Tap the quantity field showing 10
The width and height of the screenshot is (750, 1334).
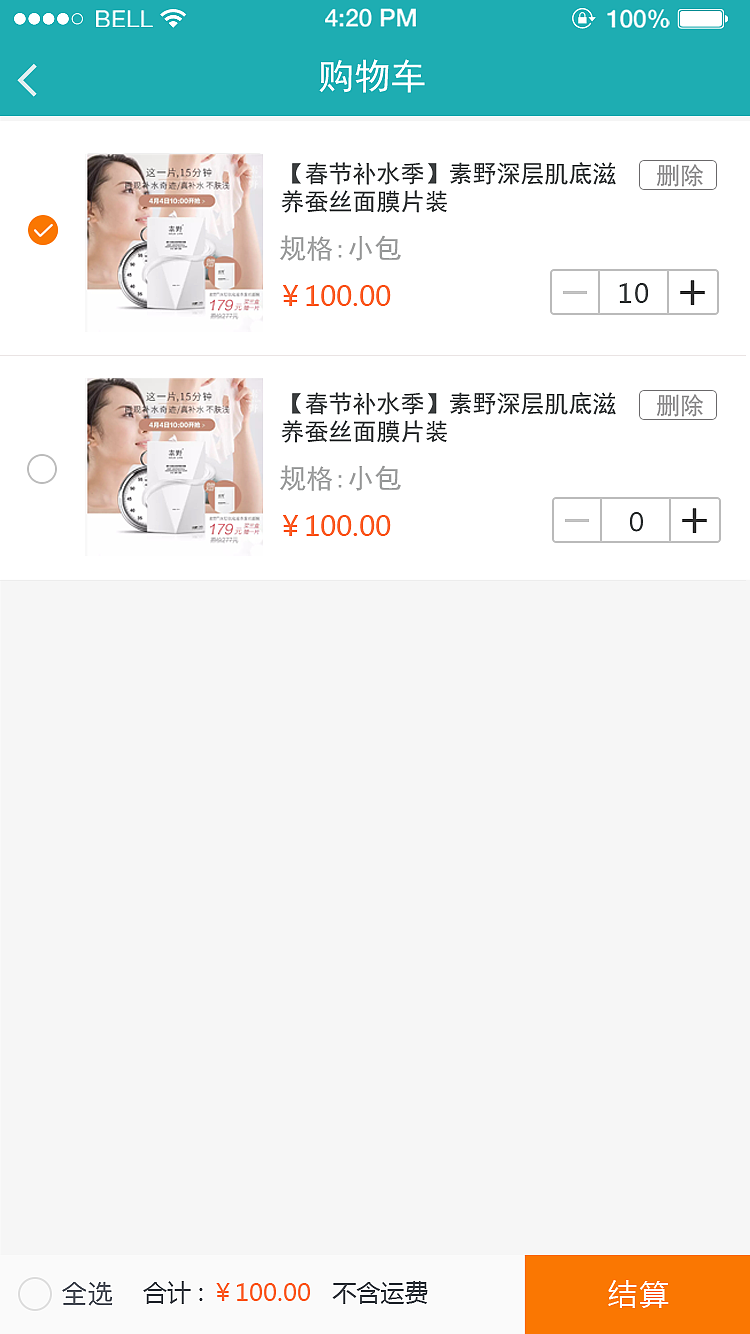point(634,292)
